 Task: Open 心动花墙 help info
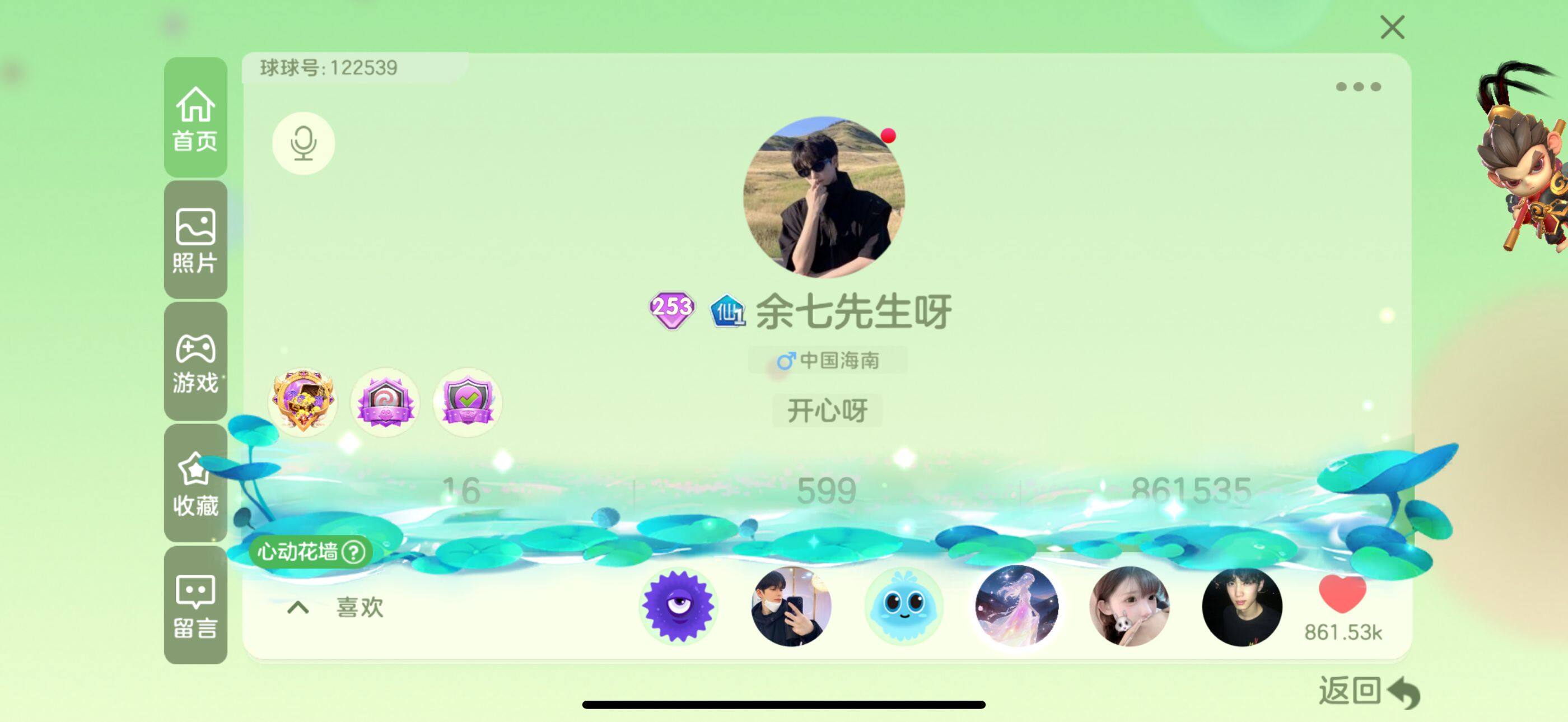353,552
